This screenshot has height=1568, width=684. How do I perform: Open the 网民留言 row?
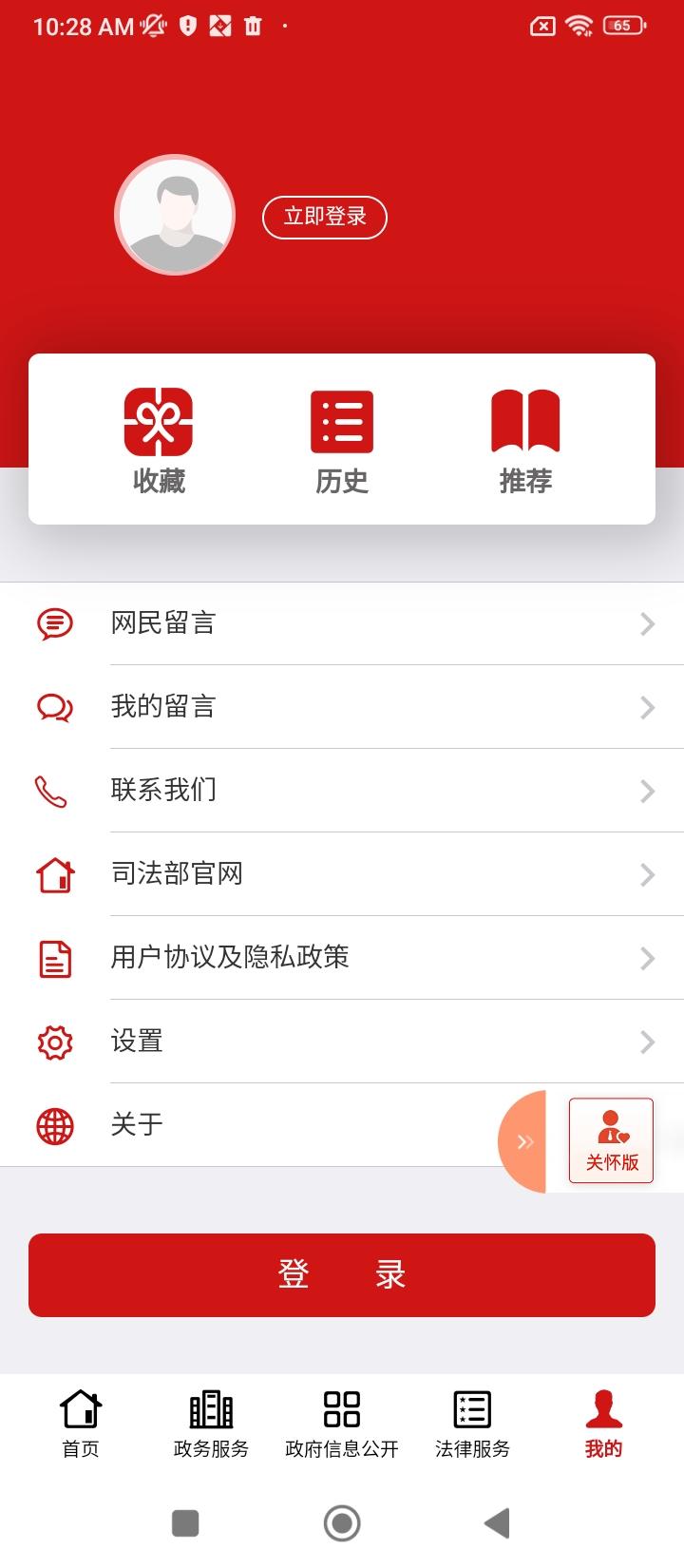point(342,623)
